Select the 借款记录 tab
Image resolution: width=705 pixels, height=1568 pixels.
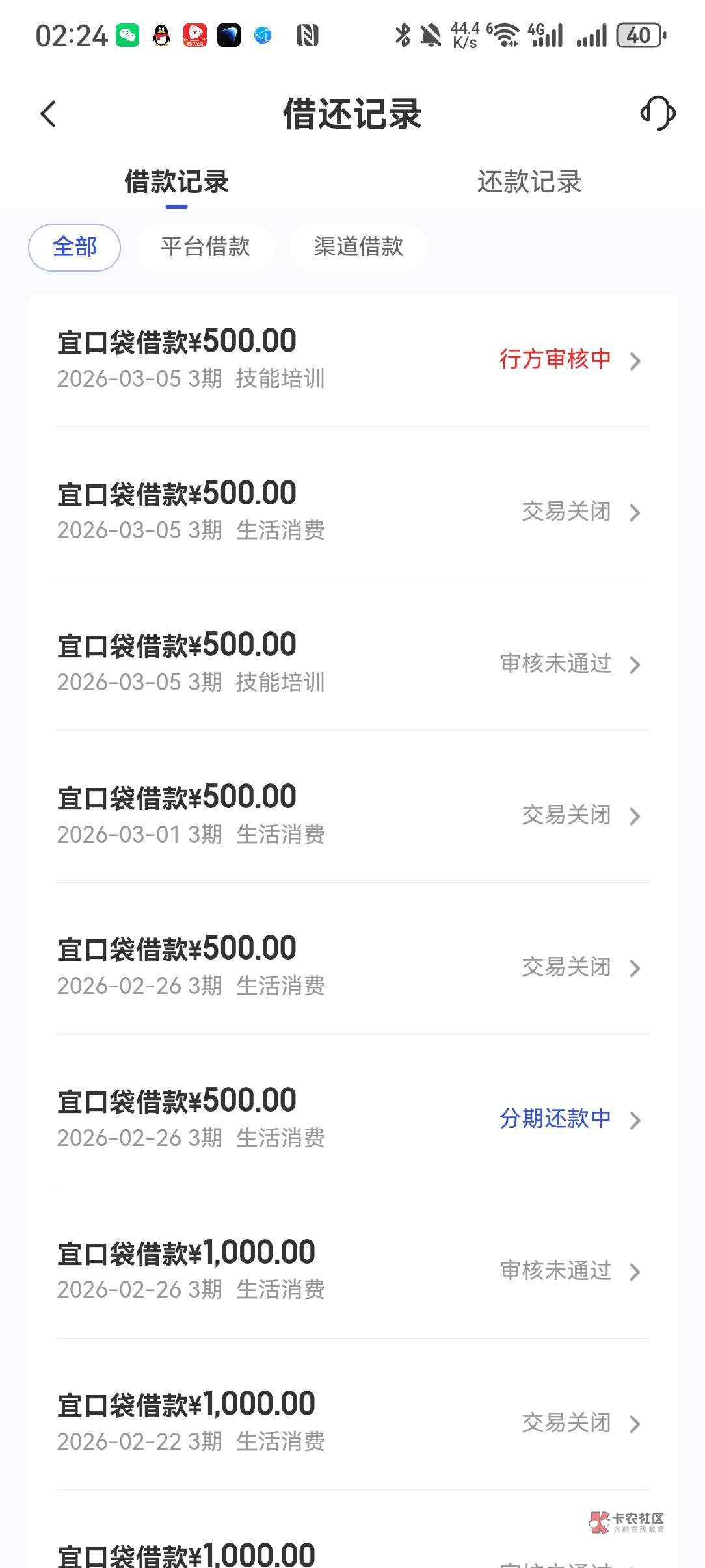coord(176,182)
